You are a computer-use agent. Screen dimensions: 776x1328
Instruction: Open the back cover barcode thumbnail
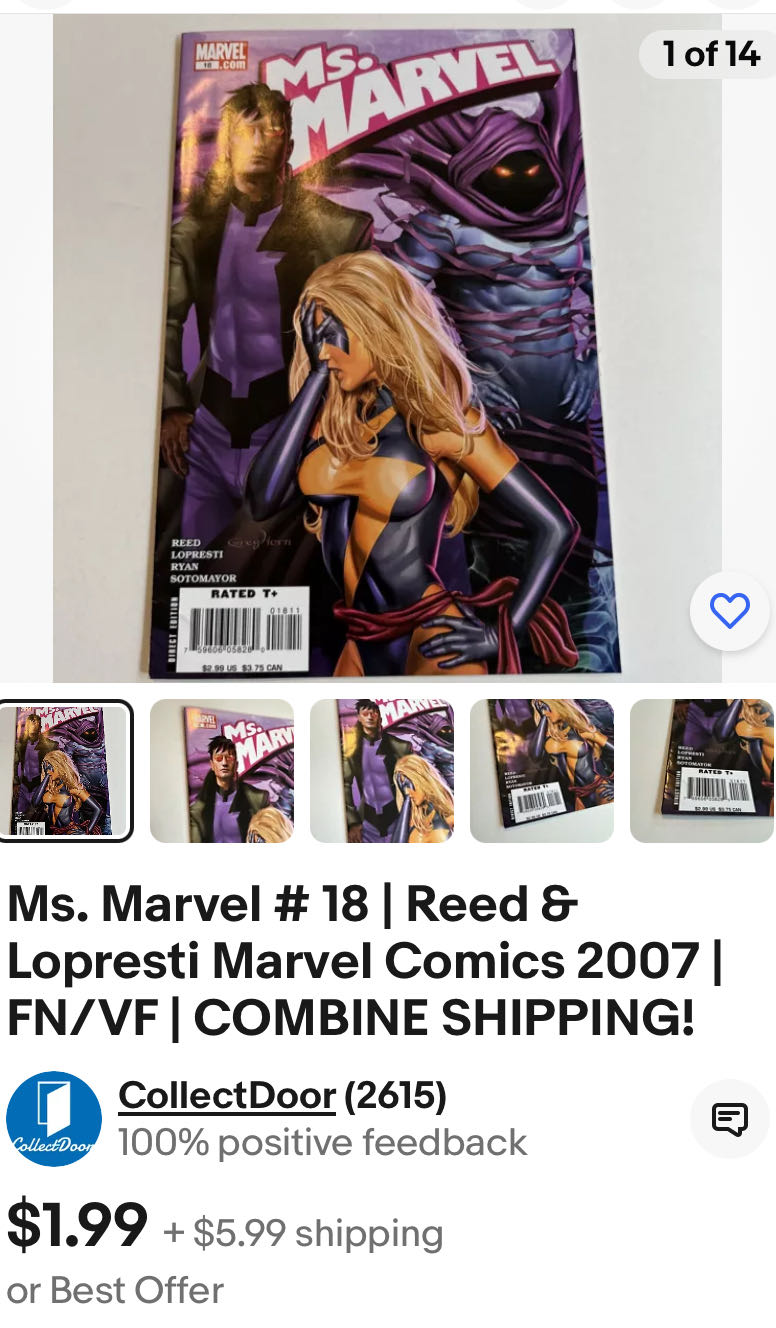click(x=542, y=770)
